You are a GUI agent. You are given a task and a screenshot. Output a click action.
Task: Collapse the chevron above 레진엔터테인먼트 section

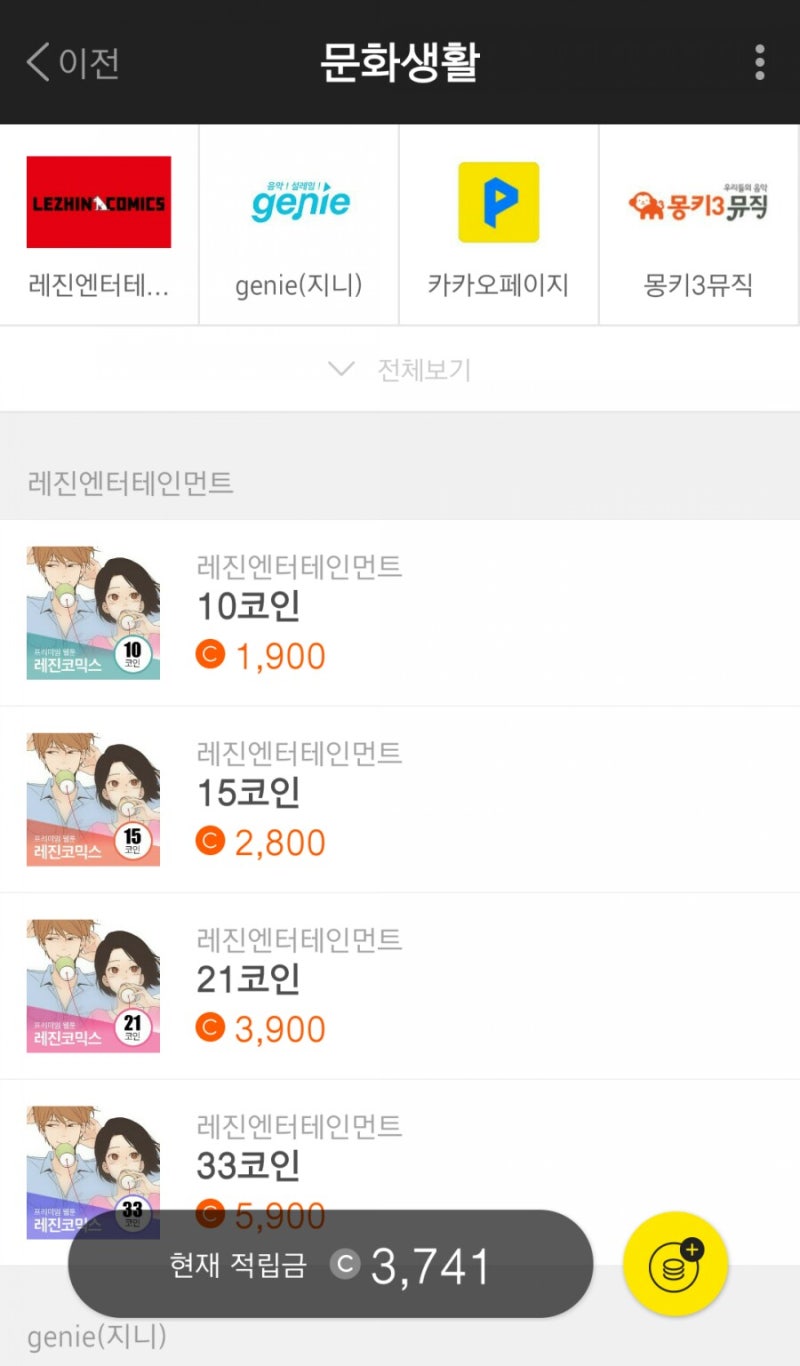(x=341, y=369)
